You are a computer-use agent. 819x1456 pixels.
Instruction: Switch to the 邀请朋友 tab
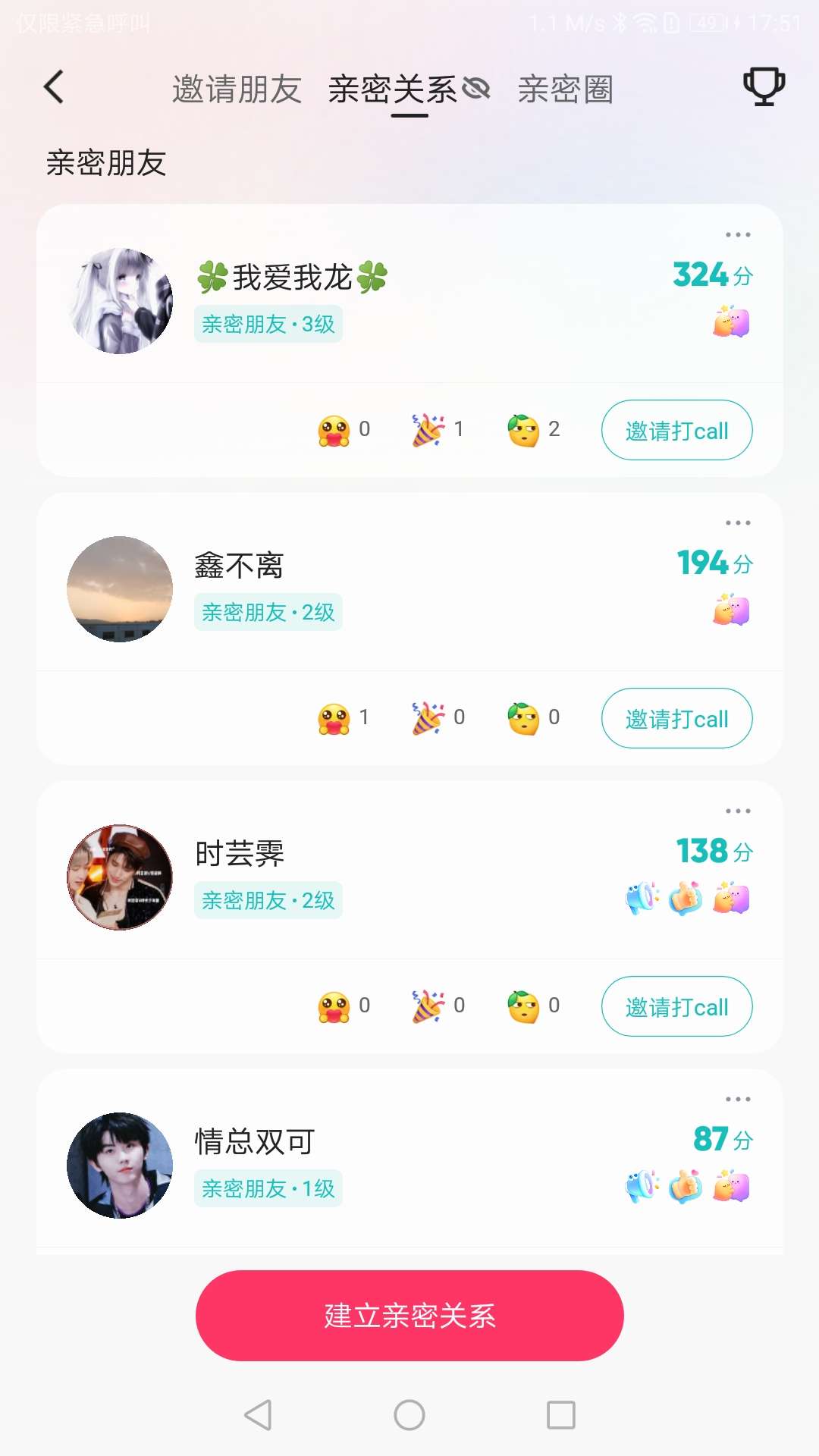pos(237,89)
